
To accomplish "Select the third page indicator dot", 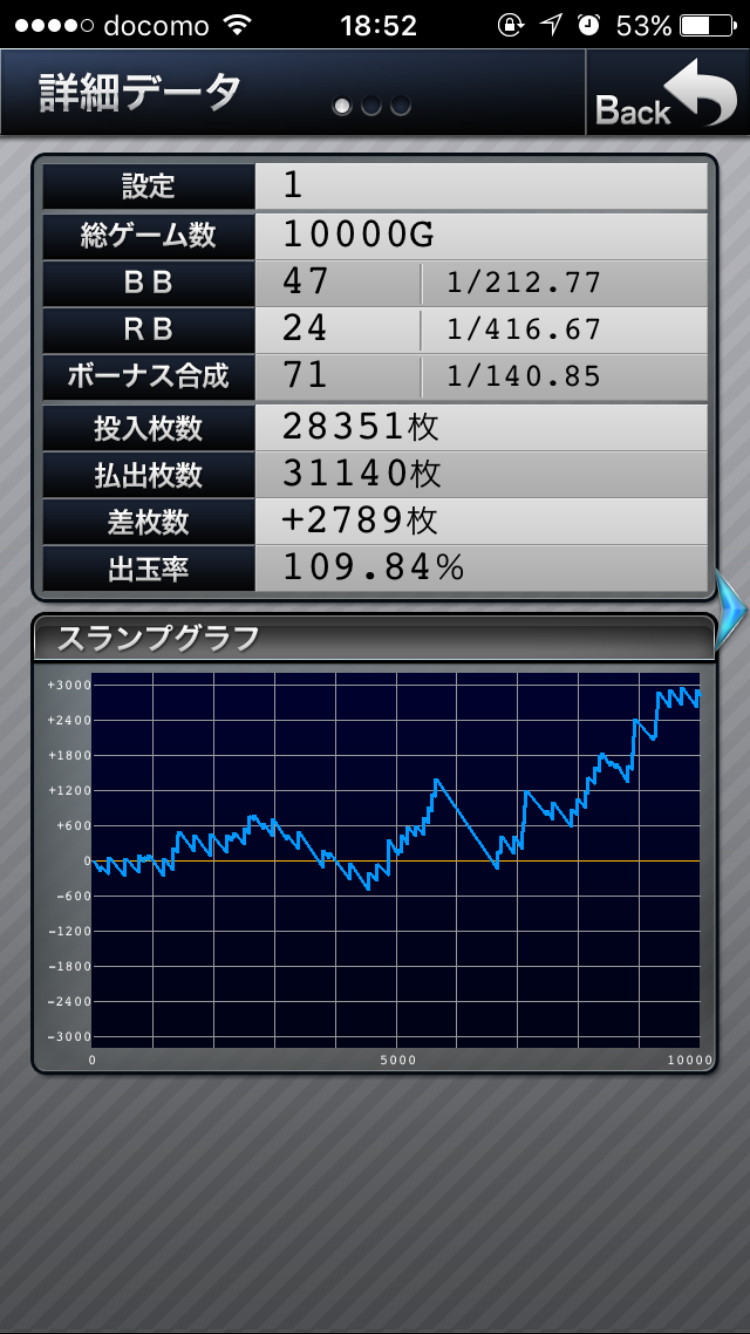I will tap(400, 106).
